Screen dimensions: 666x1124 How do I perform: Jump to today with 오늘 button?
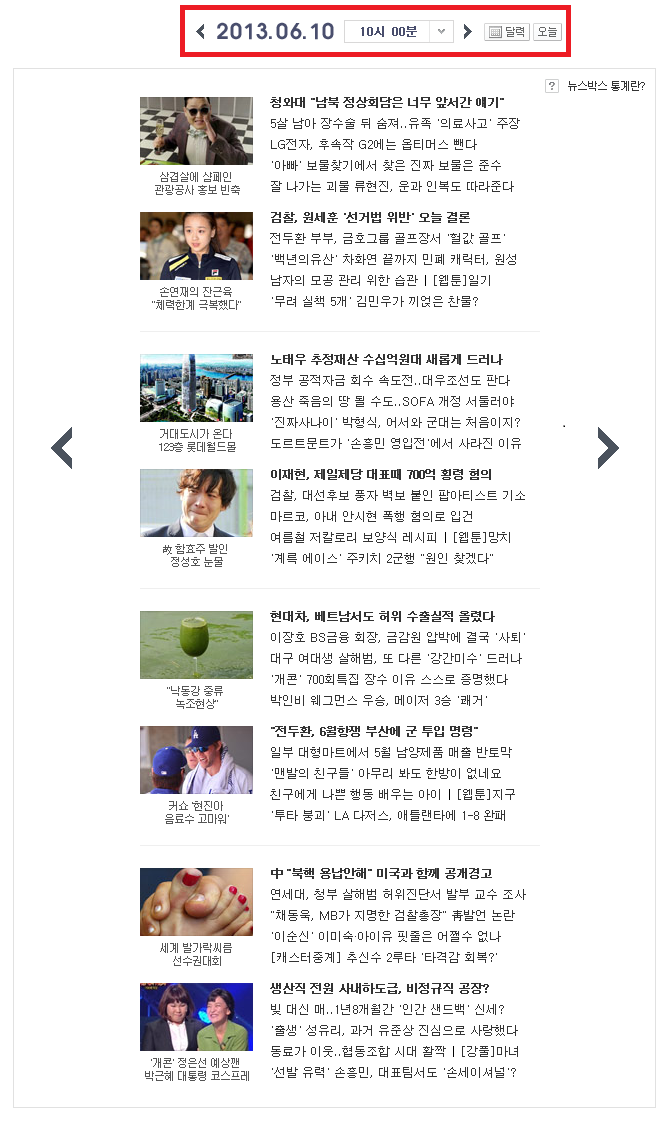(x=547, y=32)
